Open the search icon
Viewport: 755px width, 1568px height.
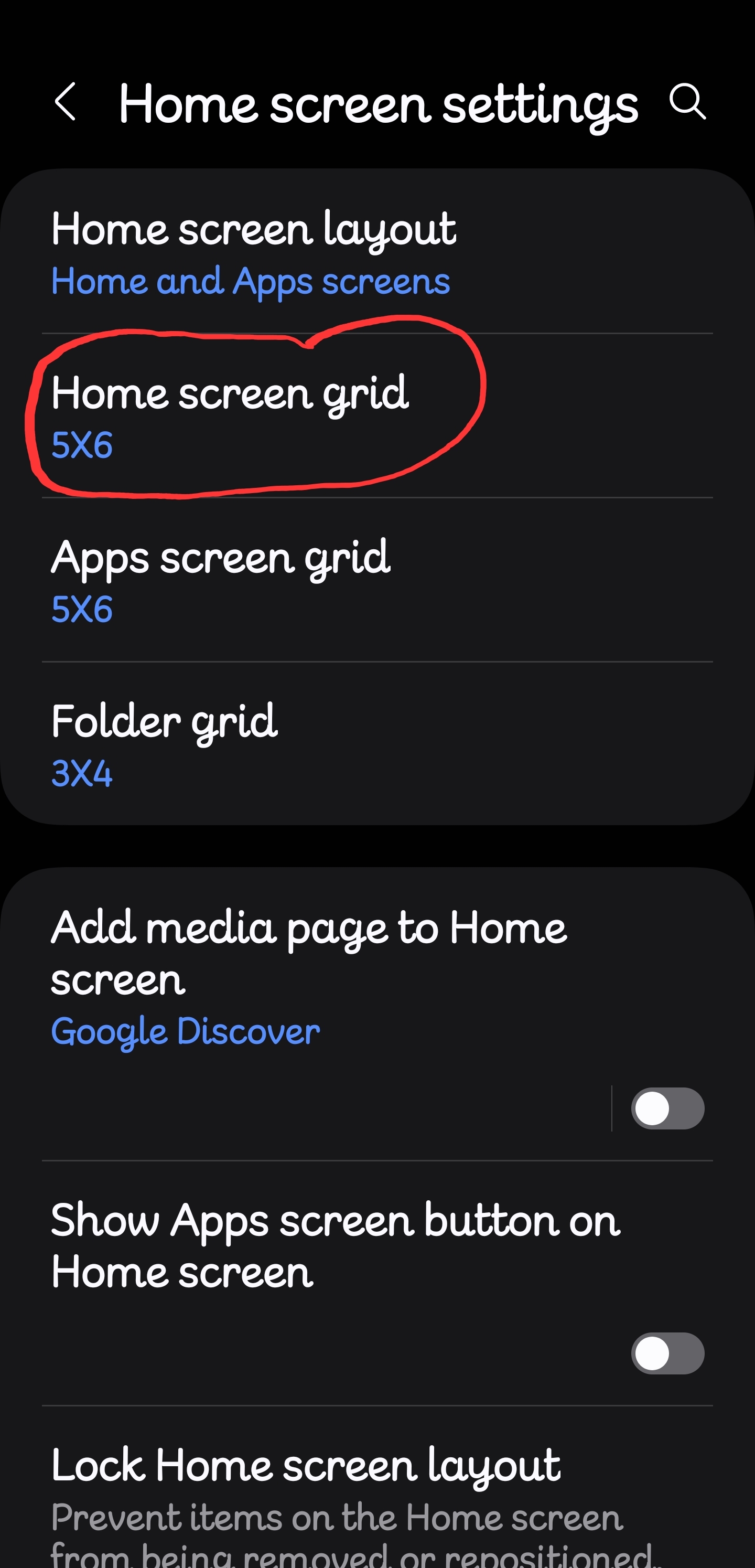click(687, 102)
